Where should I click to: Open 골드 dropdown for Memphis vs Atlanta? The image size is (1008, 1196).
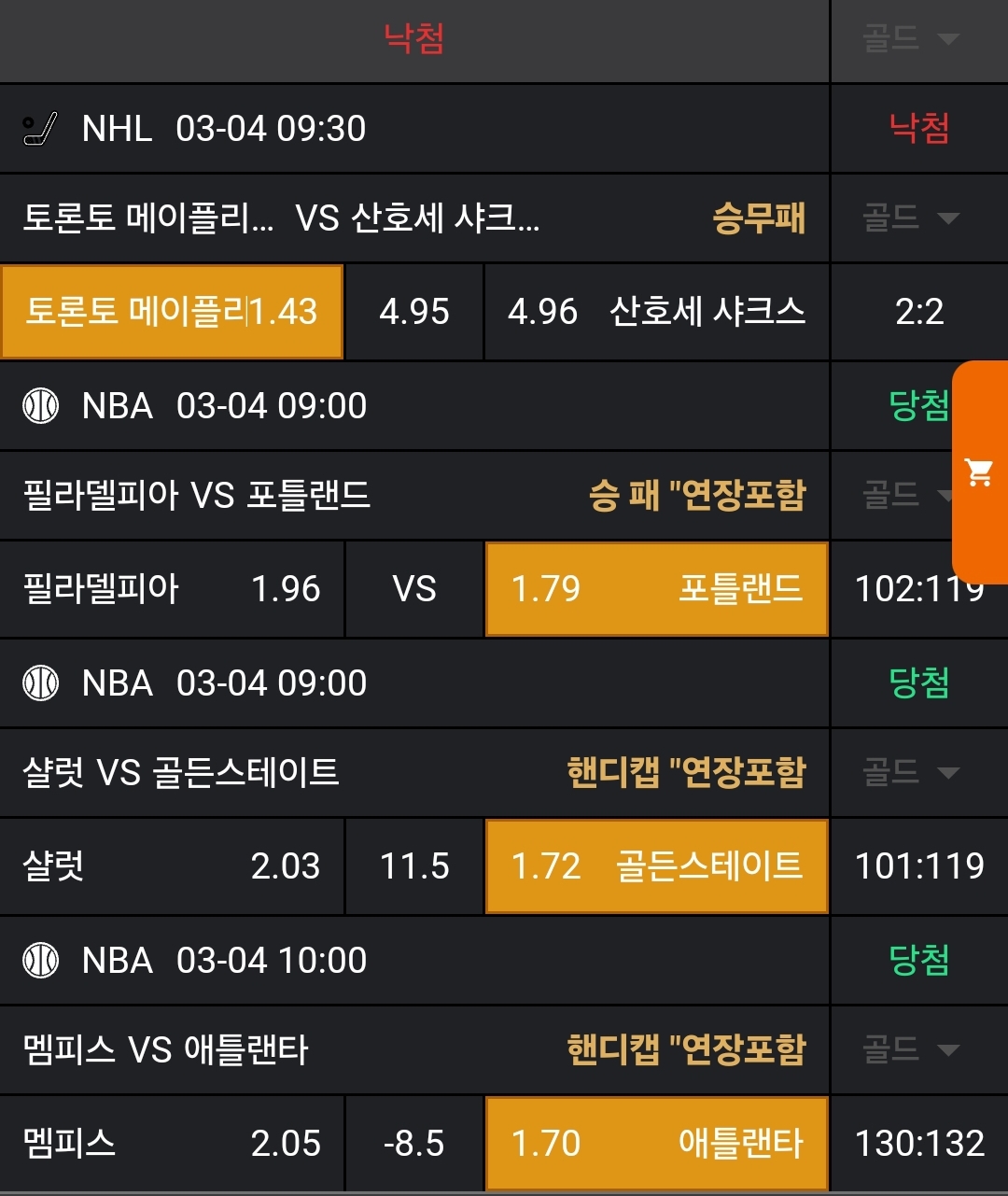point(910,1049)
